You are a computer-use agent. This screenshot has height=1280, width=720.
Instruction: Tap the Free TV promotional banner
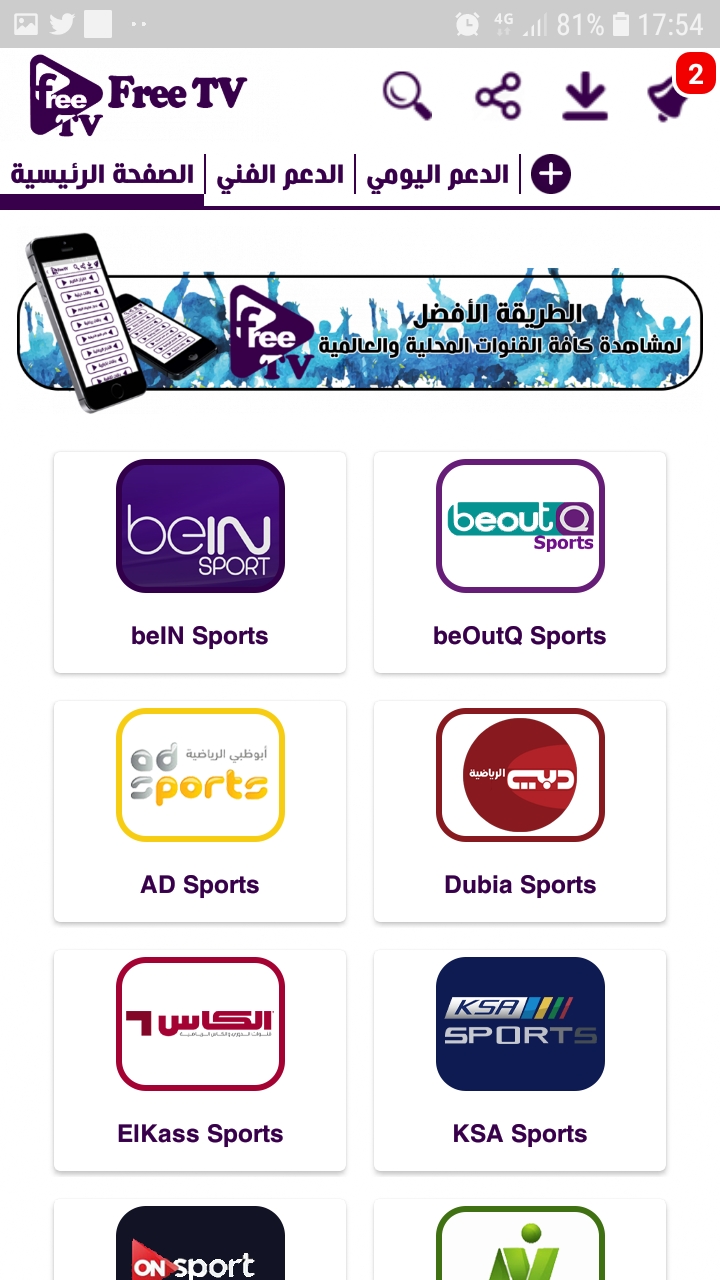(360, 320)
